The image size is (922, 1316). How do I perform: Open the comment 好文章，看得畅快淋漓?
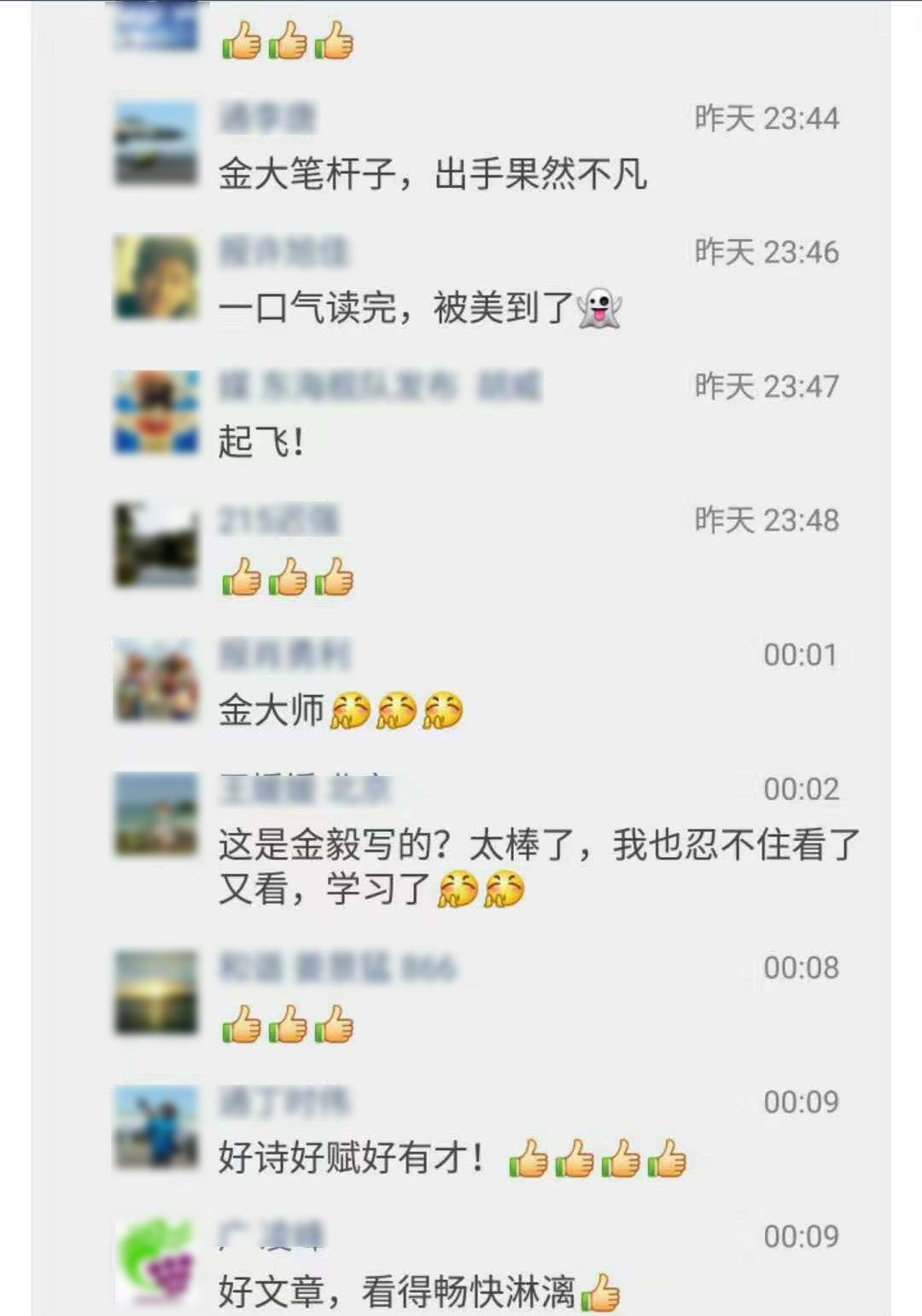click(418, 1291)
